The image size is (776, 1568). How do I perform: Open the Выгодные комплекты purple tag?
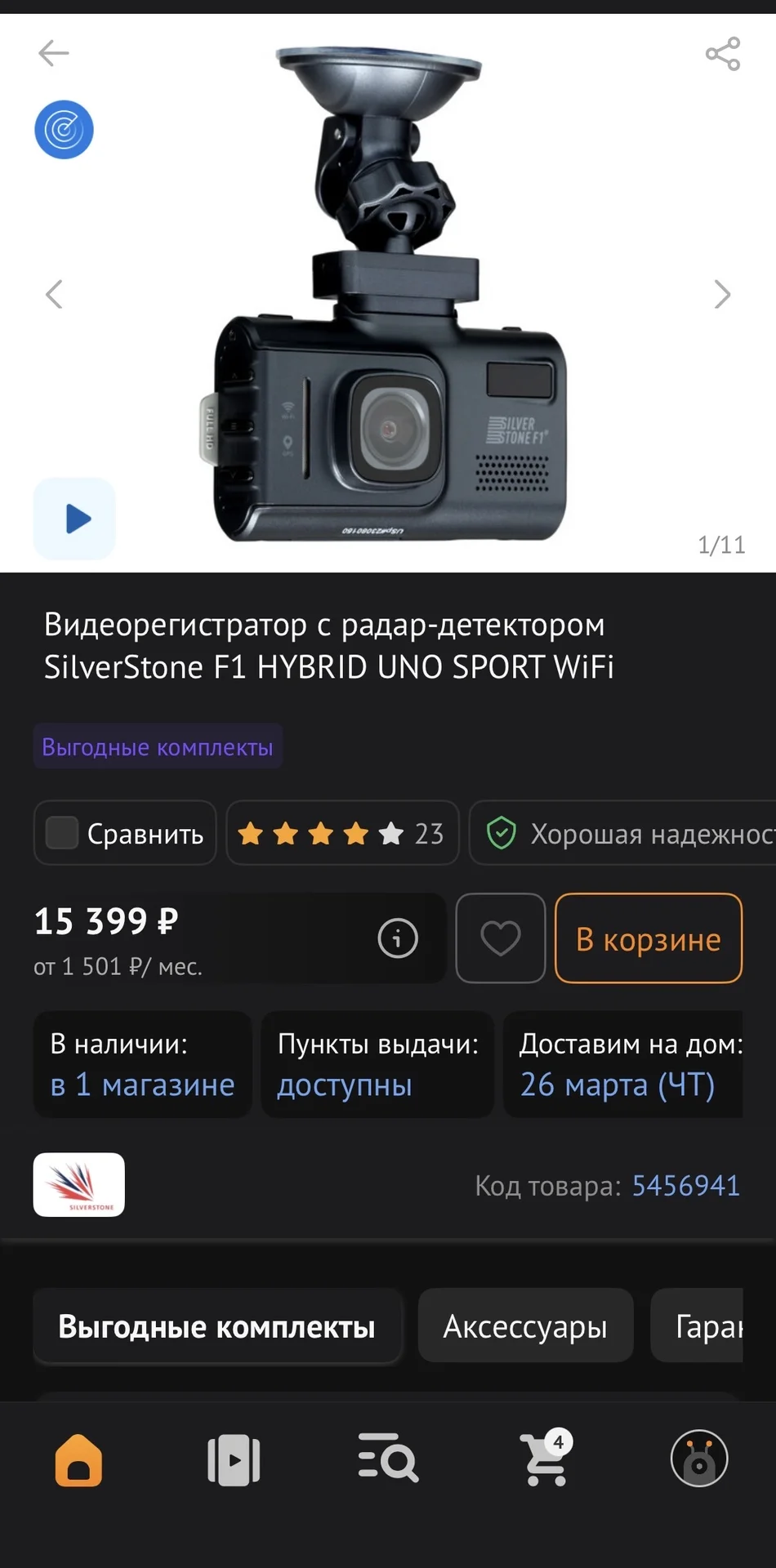158,746
